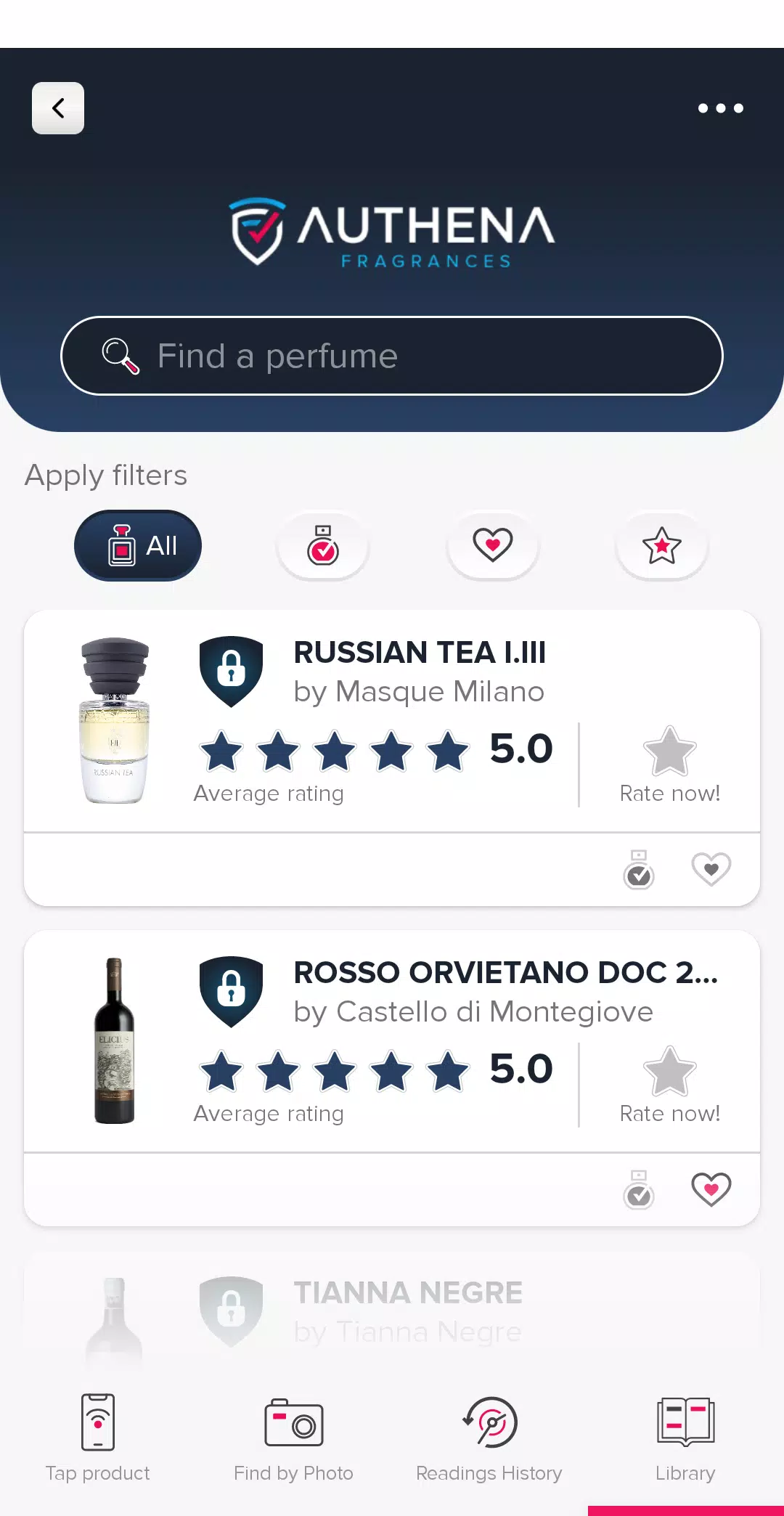Open the three-dot overflow menu

pos(720,108)
